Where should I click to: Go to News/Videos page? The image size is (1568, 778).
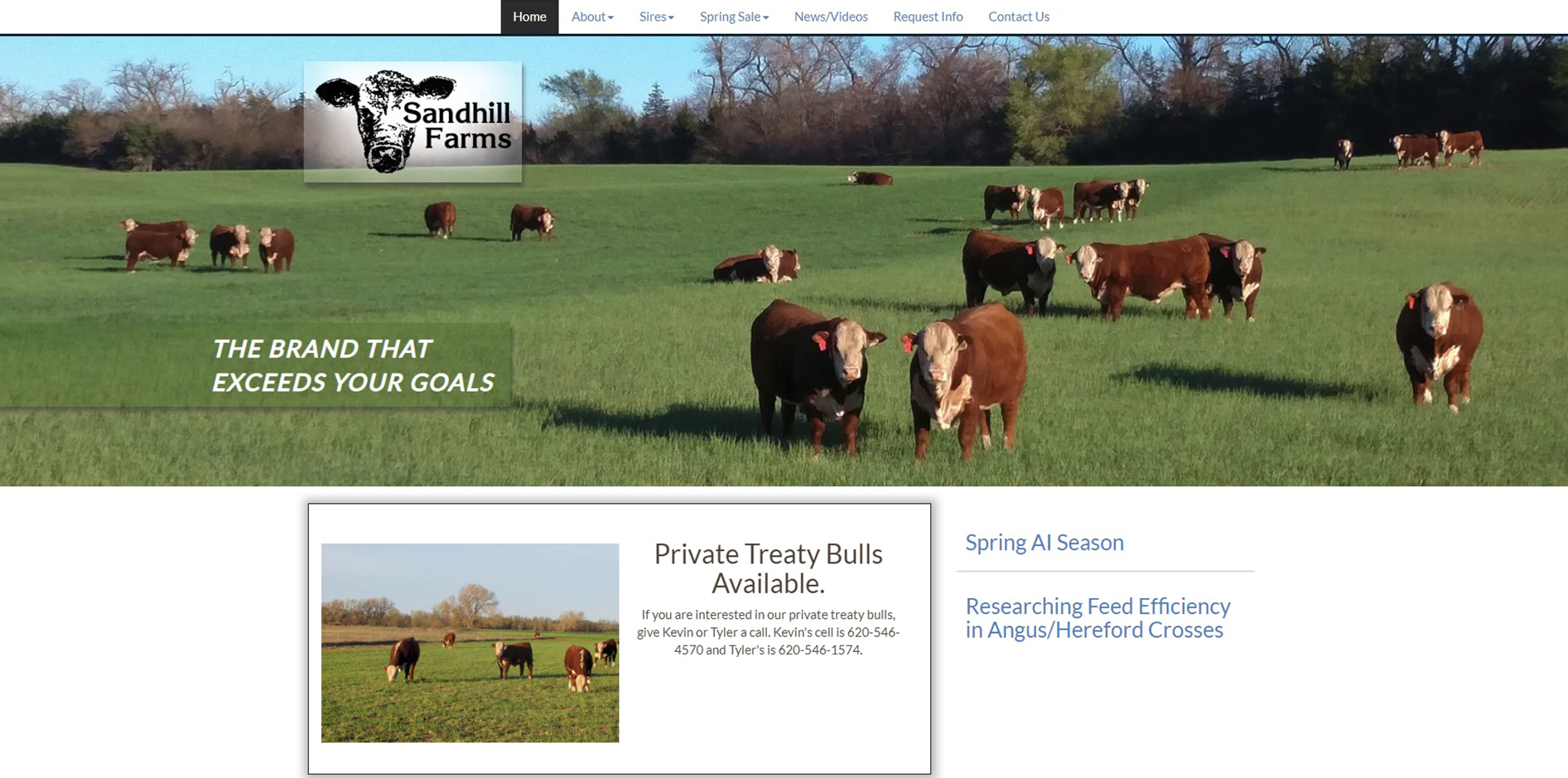(831, 17)
